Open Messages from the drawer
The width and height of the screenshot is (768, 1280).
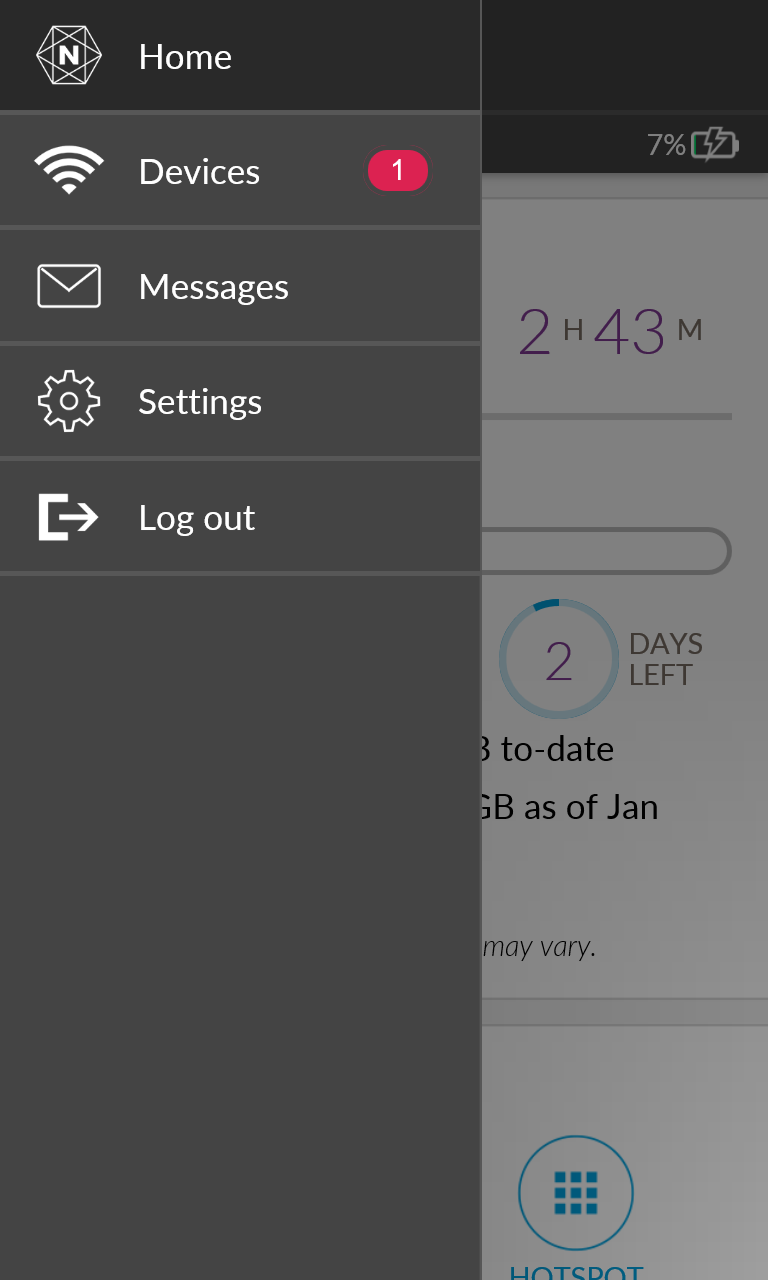(213, 287)
